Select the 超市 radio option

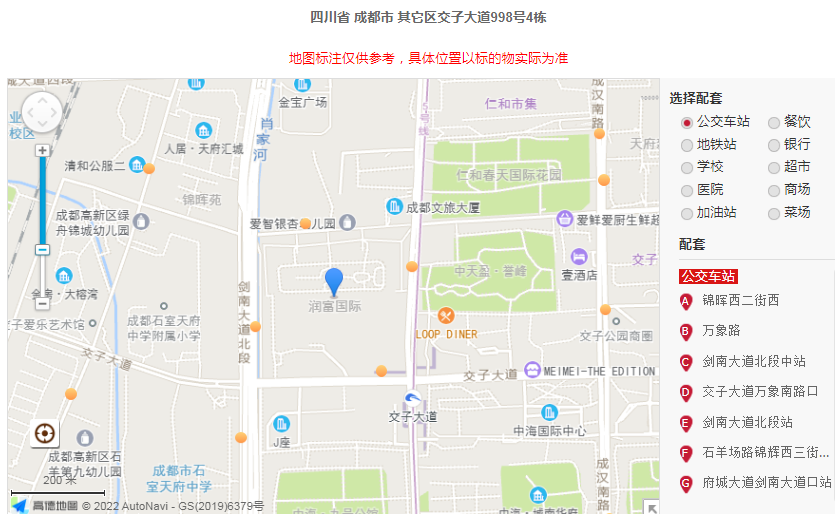[774, 167]
